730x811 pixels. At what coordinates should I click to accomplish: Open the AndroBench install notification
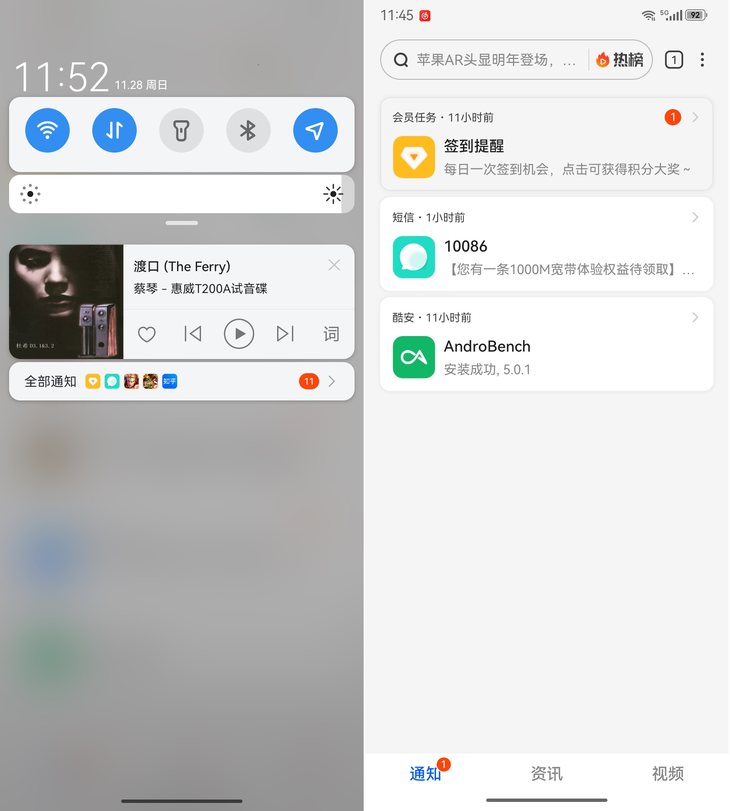(x=546, y=345)
